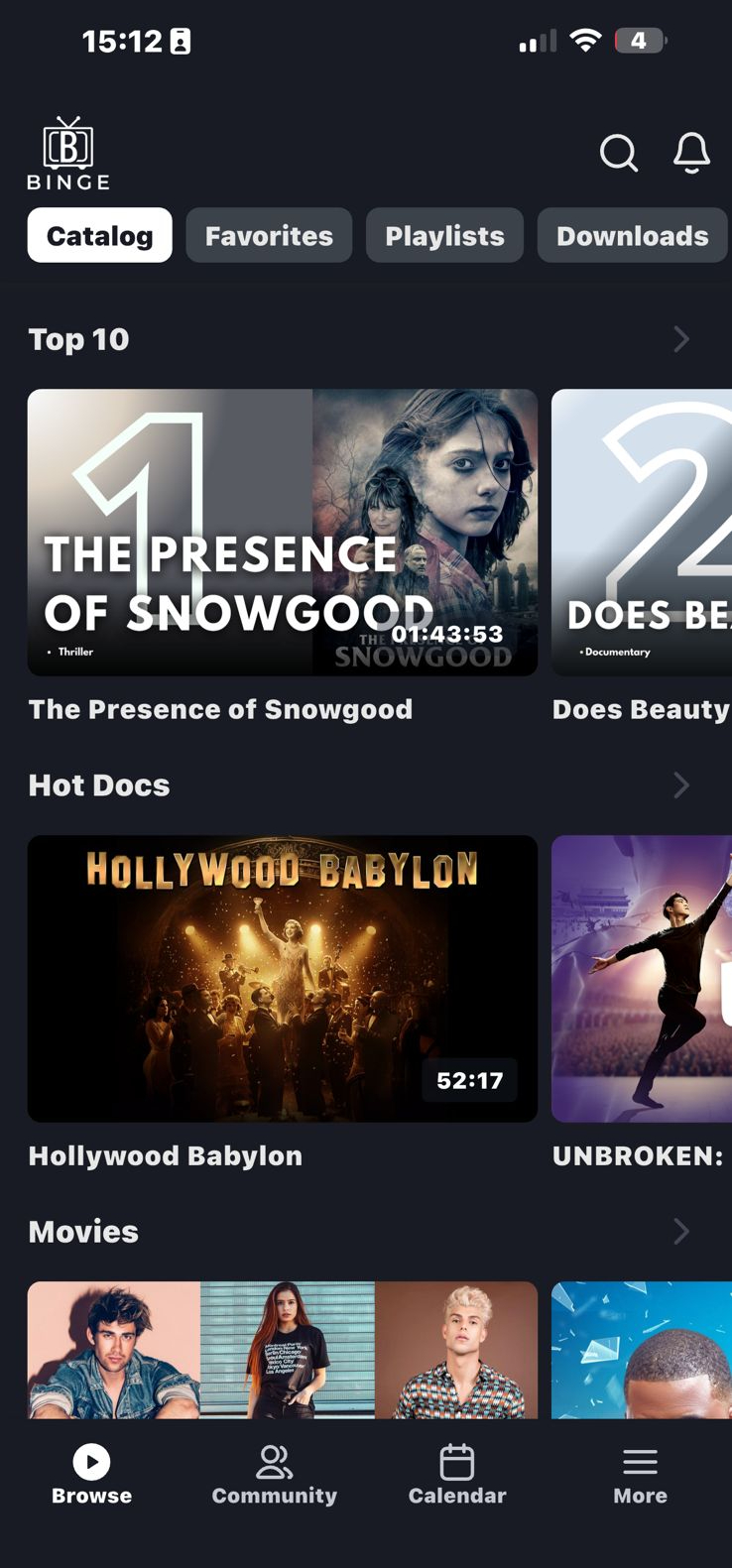Go to the Community tab
732x1568 pixels.
click(274, 1475)
